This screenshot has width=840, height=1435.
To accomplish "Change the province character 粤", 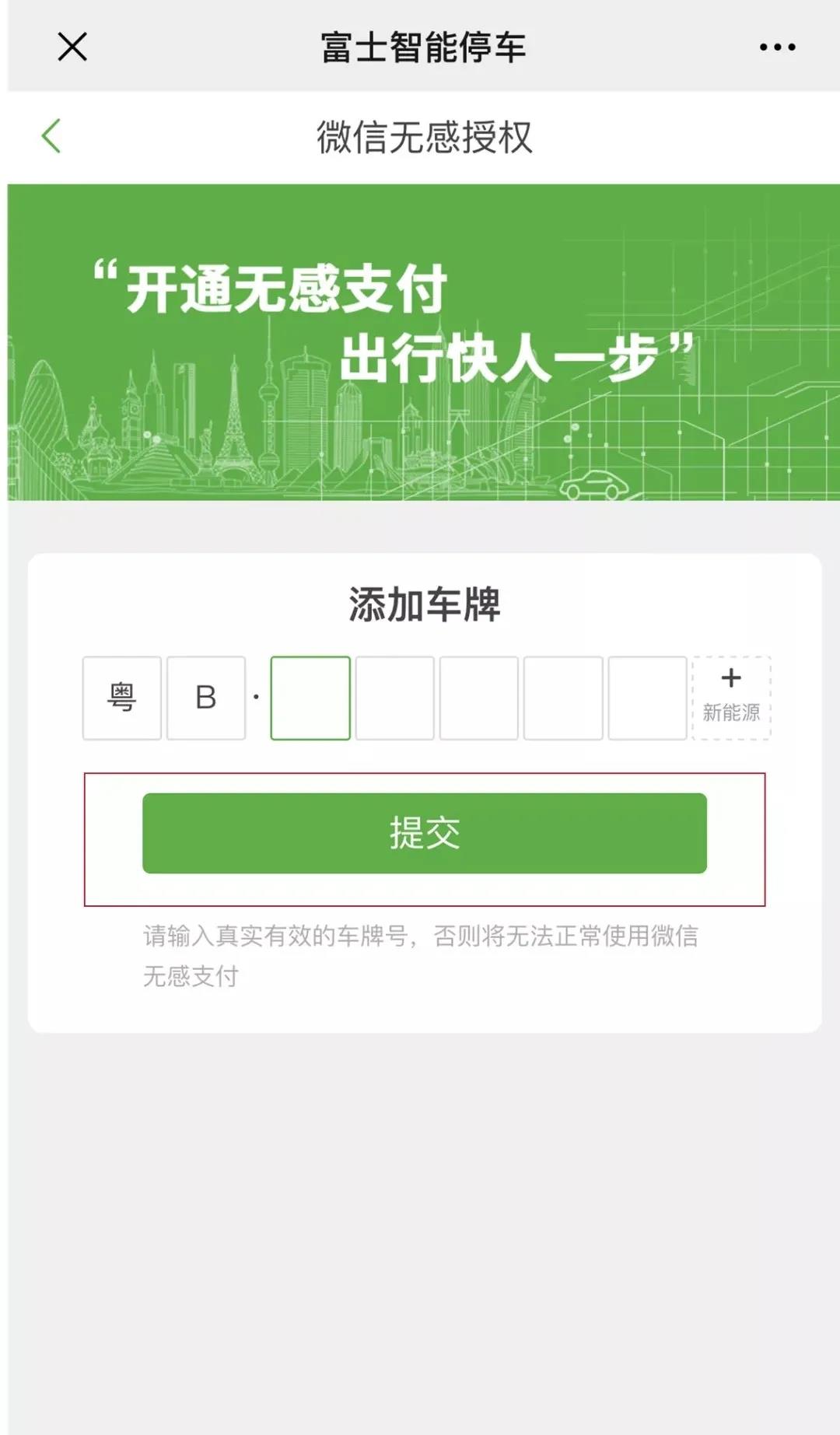I will tap(122, 698).
